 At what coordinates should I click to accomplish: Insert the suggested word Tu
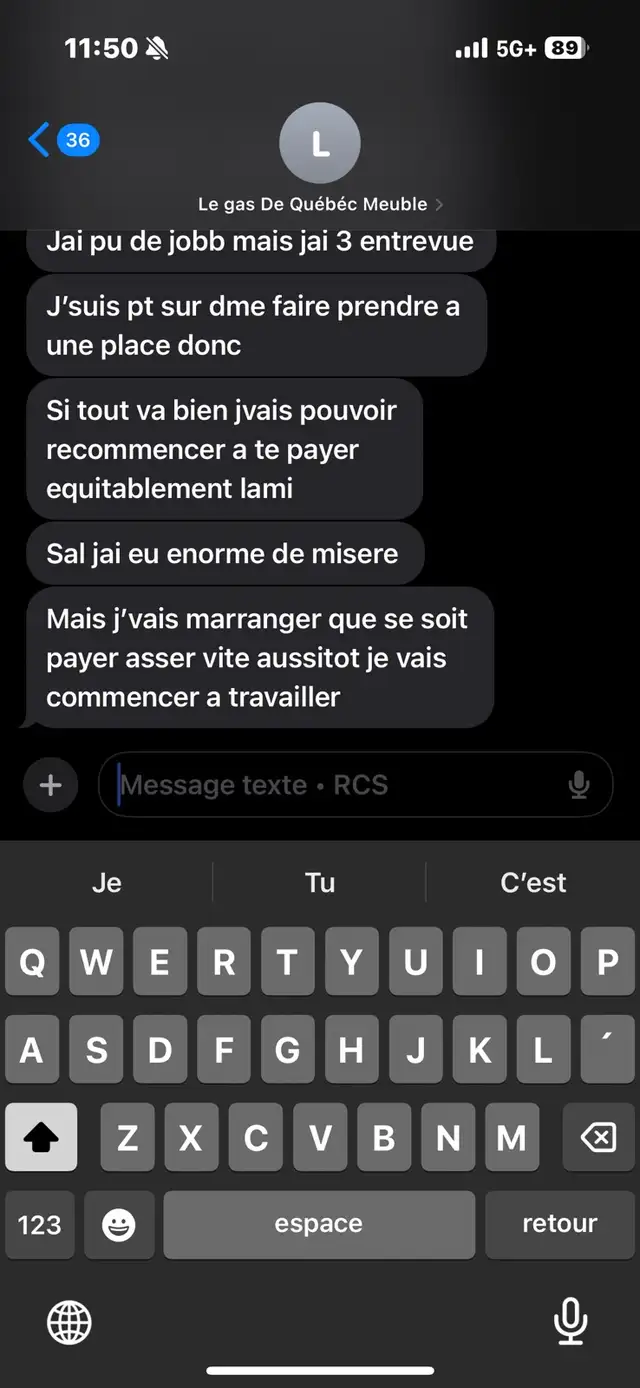(x=320, y=882)
